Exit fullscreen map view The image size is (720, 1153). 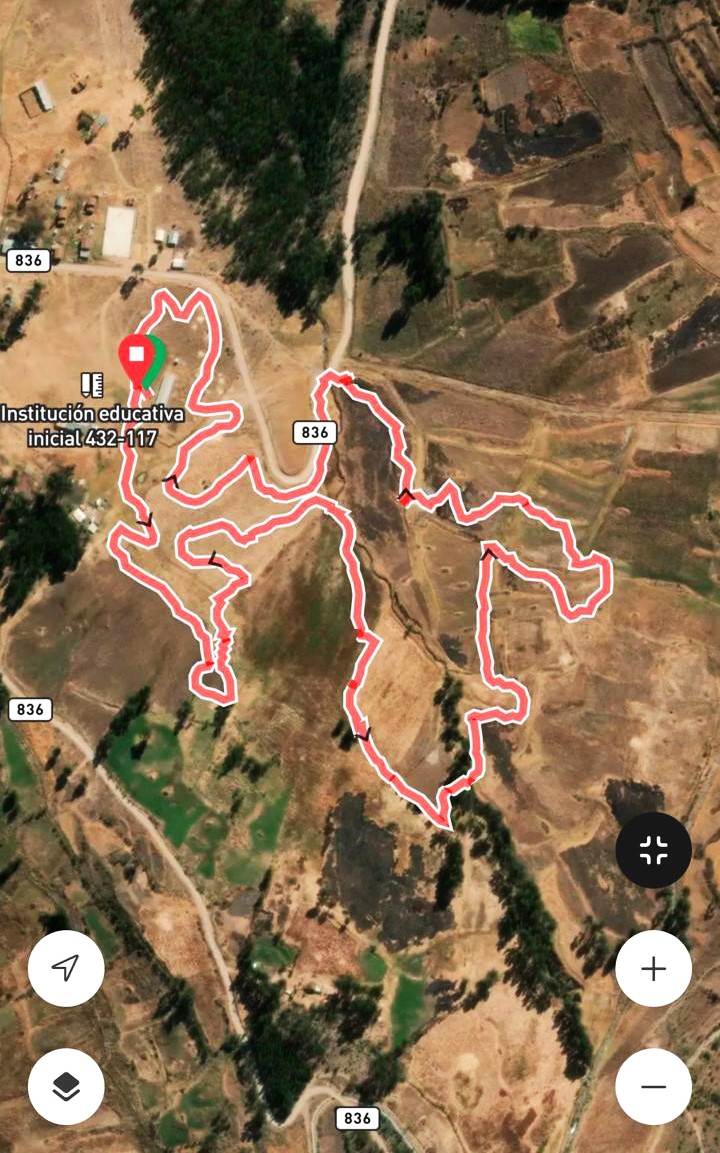click(x=653, y=850)
